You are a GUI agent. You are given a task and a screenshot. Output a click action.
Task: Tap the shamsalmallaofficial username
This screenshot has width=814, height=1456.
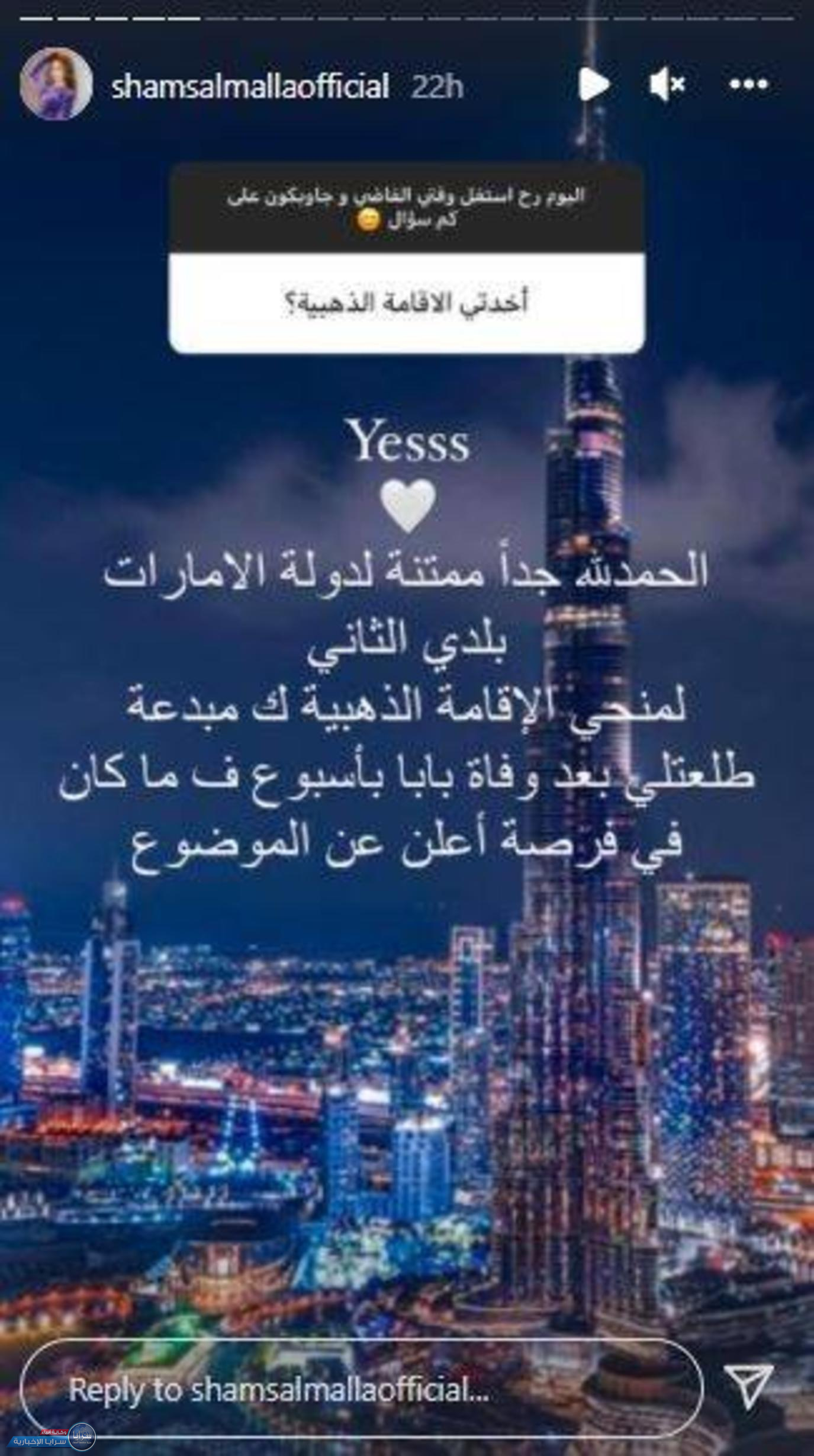coord(250,86)
